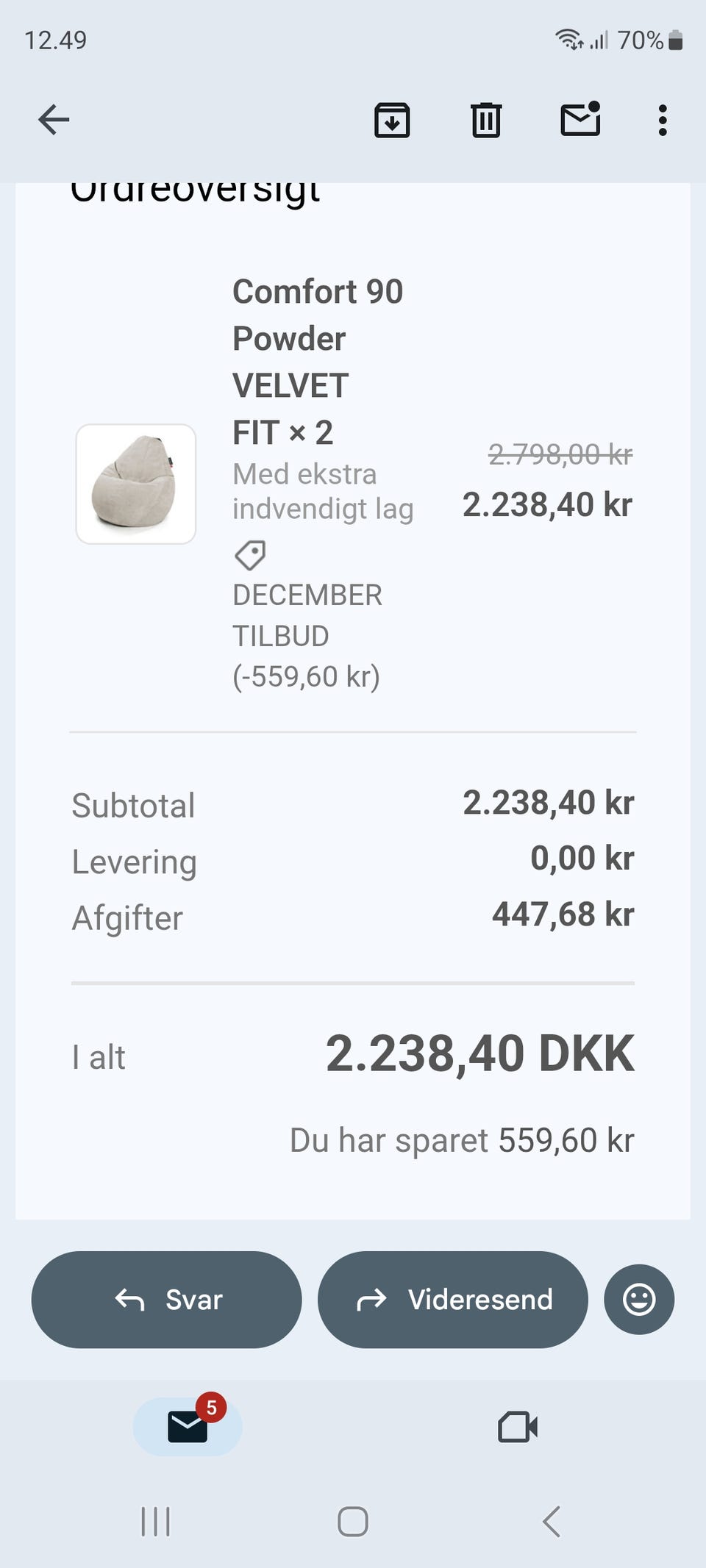Forward the email with Videresend
Screen dimensions: 706x1568
tap(452, 1300)
